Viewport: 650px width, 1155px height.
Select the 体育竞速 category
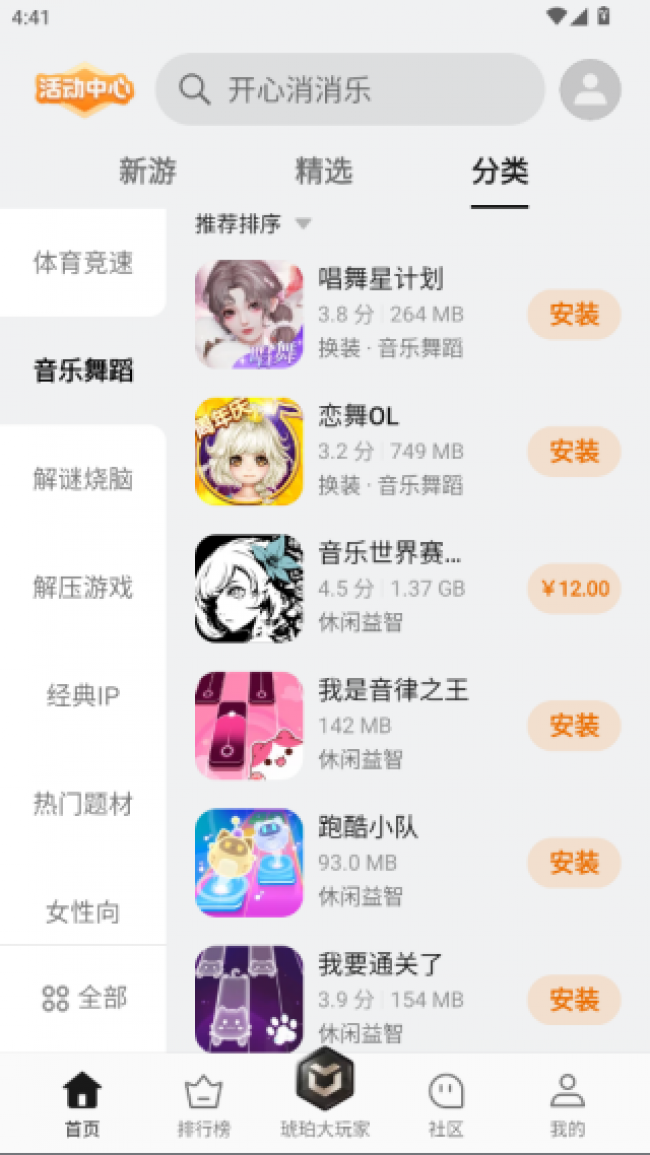[83, 263]
